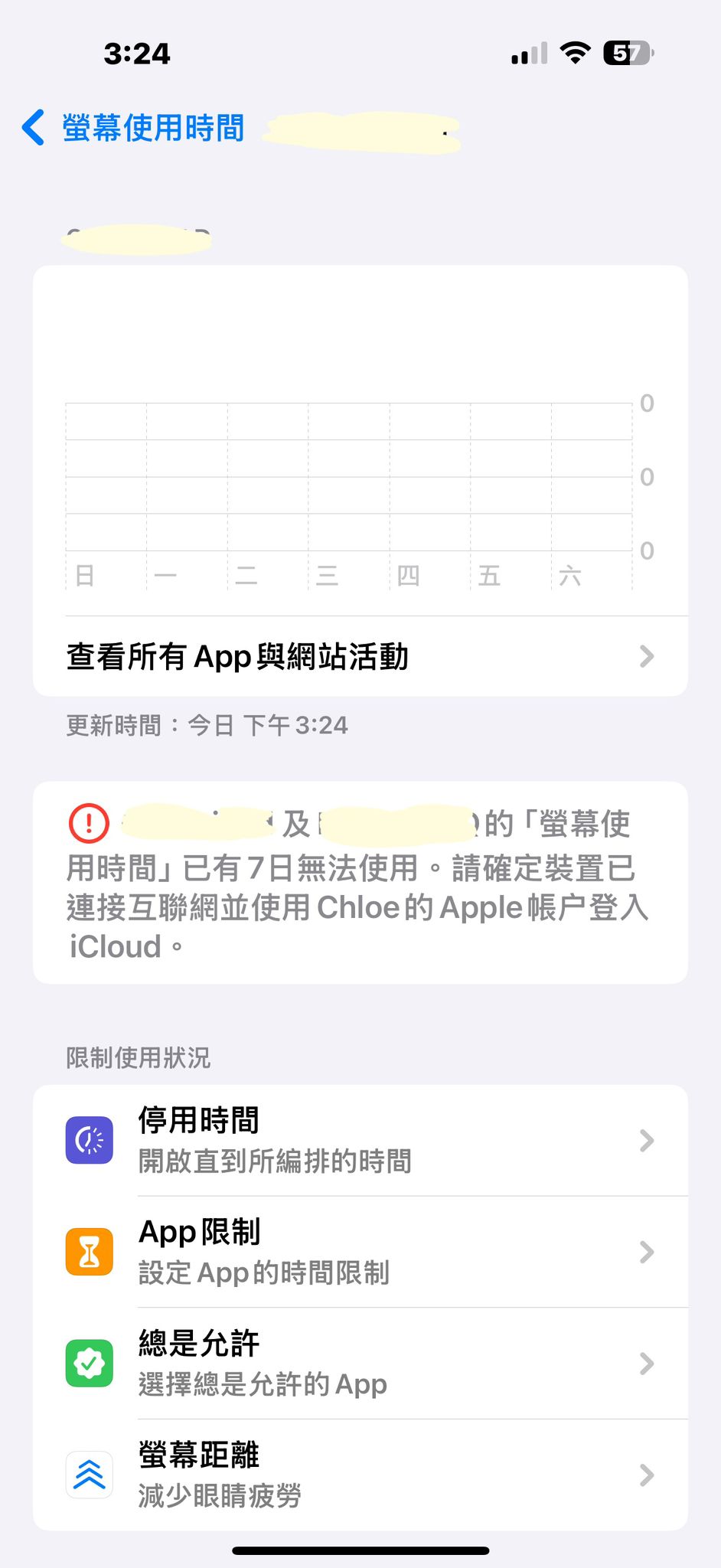Screen dimensions: 721x1568
Task: Open 總是允許 settings
Action: (360, 1364)
